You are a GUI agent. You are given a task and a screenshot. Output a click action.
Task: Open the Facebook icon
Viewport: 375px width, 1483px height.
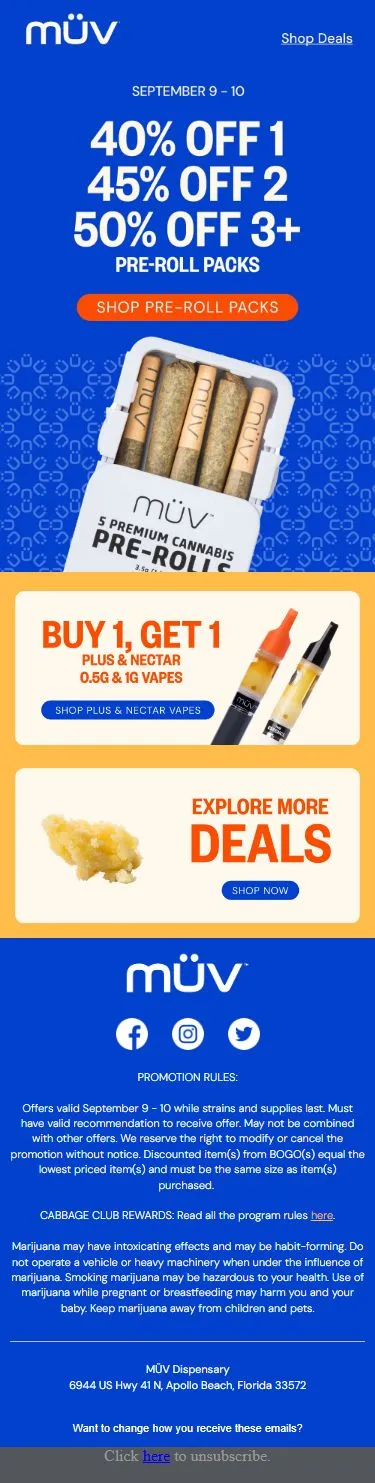(x=132, y=1034)
